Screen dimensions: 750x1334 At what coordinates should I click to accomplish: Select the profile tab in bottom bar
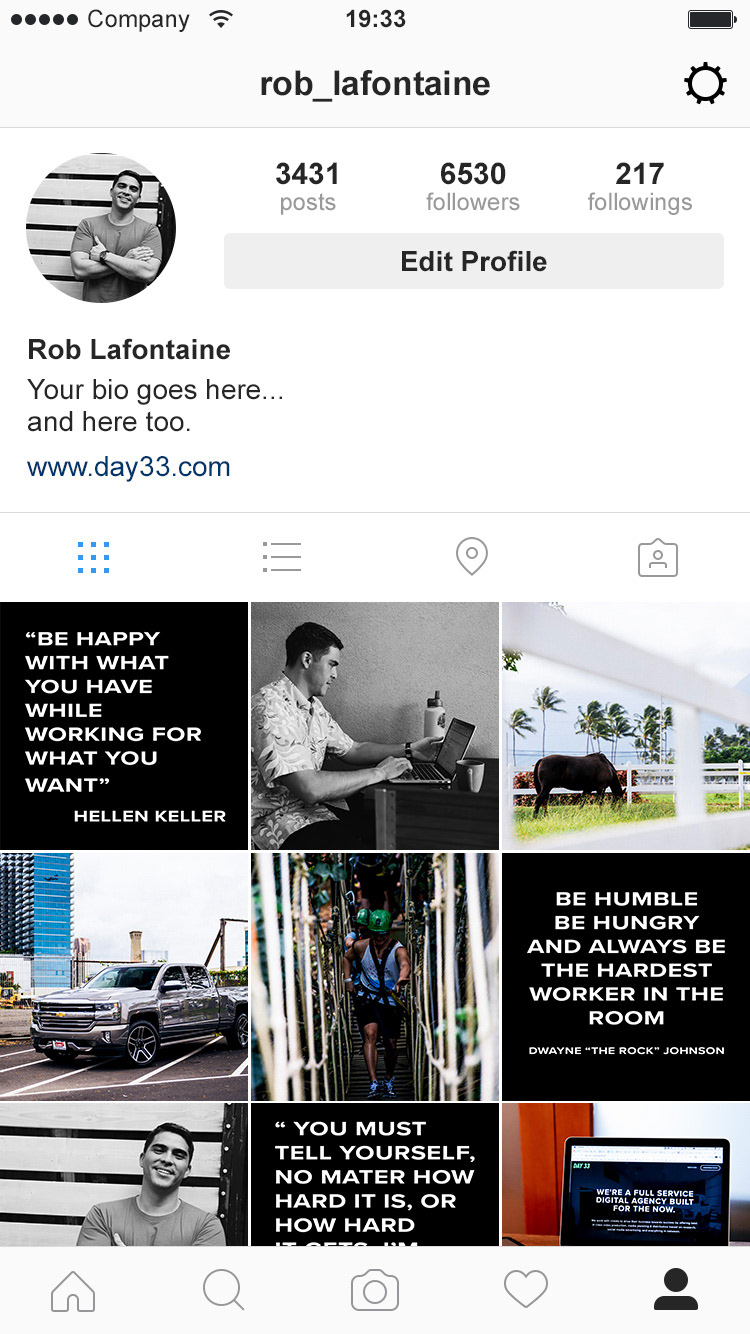coord(676,1291)
